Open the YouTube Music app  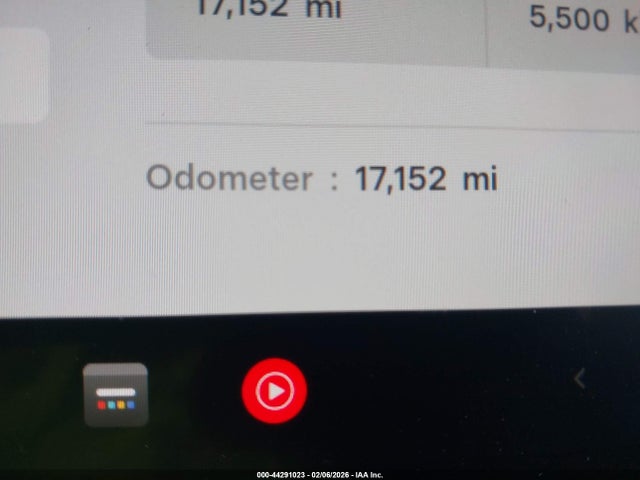coord(274,391)
